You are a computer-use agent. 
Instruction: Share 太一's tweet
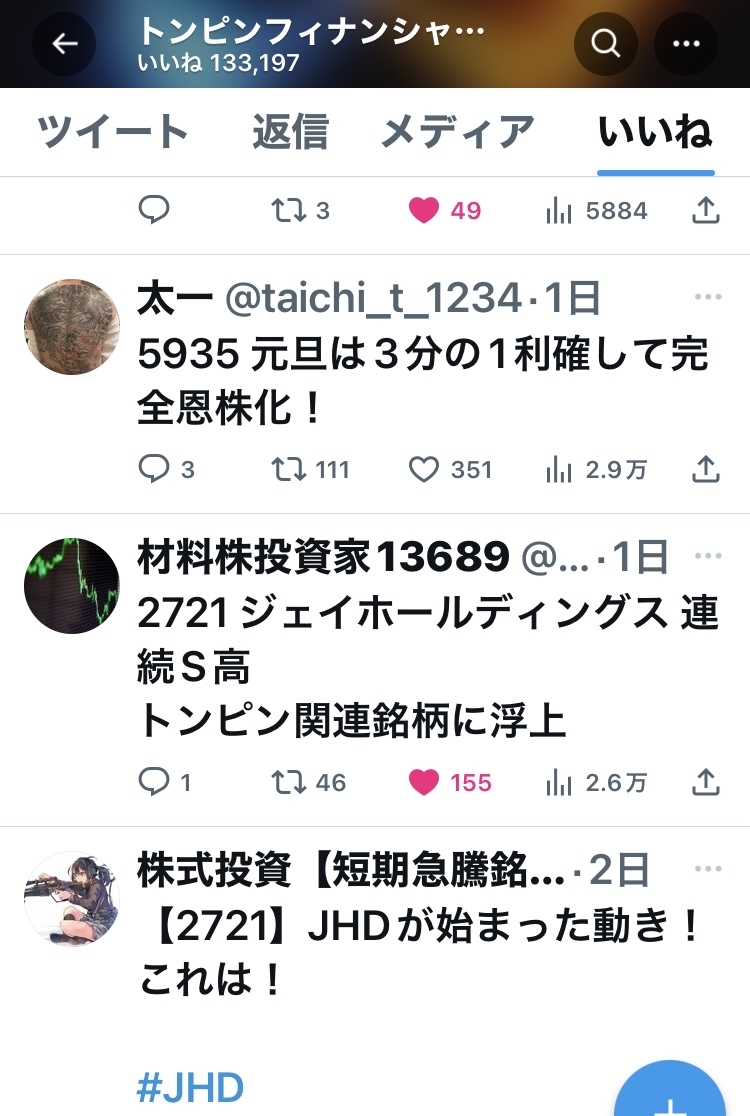tap(706, 469)
